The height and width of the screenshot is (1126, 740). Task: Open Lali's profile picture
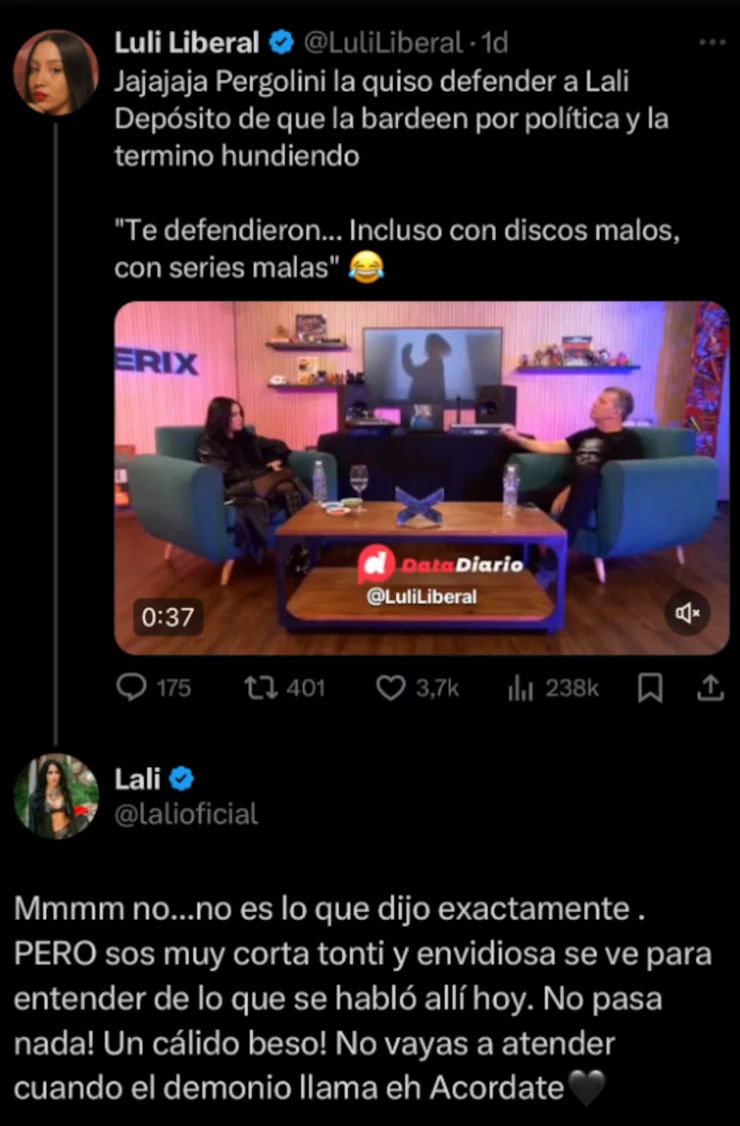pos(56,796)
